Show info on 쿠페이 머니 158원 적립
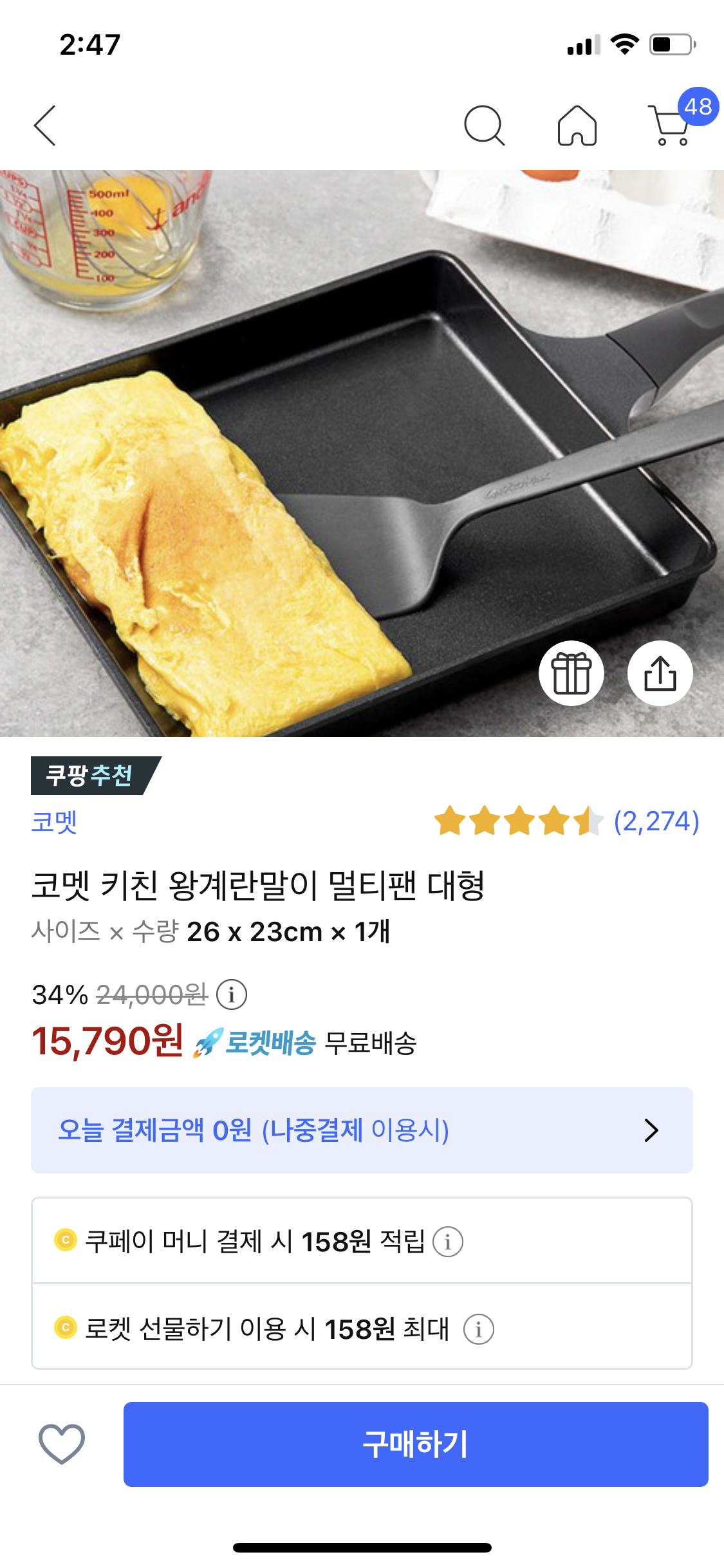 tap(448, 1241)
